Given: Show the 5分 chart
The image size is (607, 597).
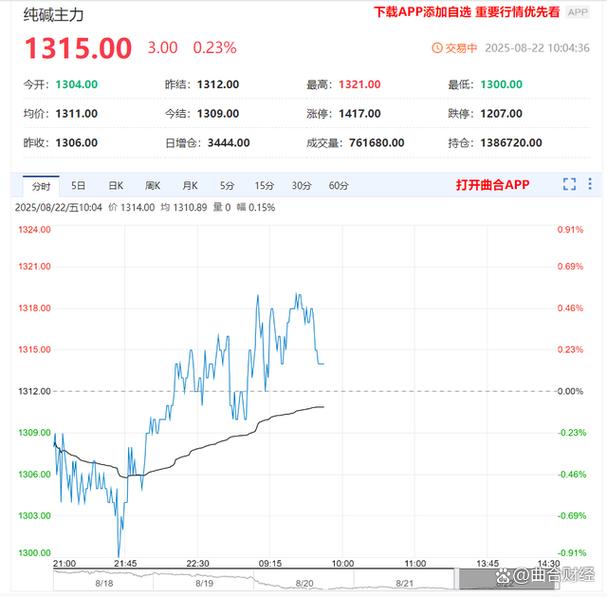Looking at the screenshot, I should 227,185.
